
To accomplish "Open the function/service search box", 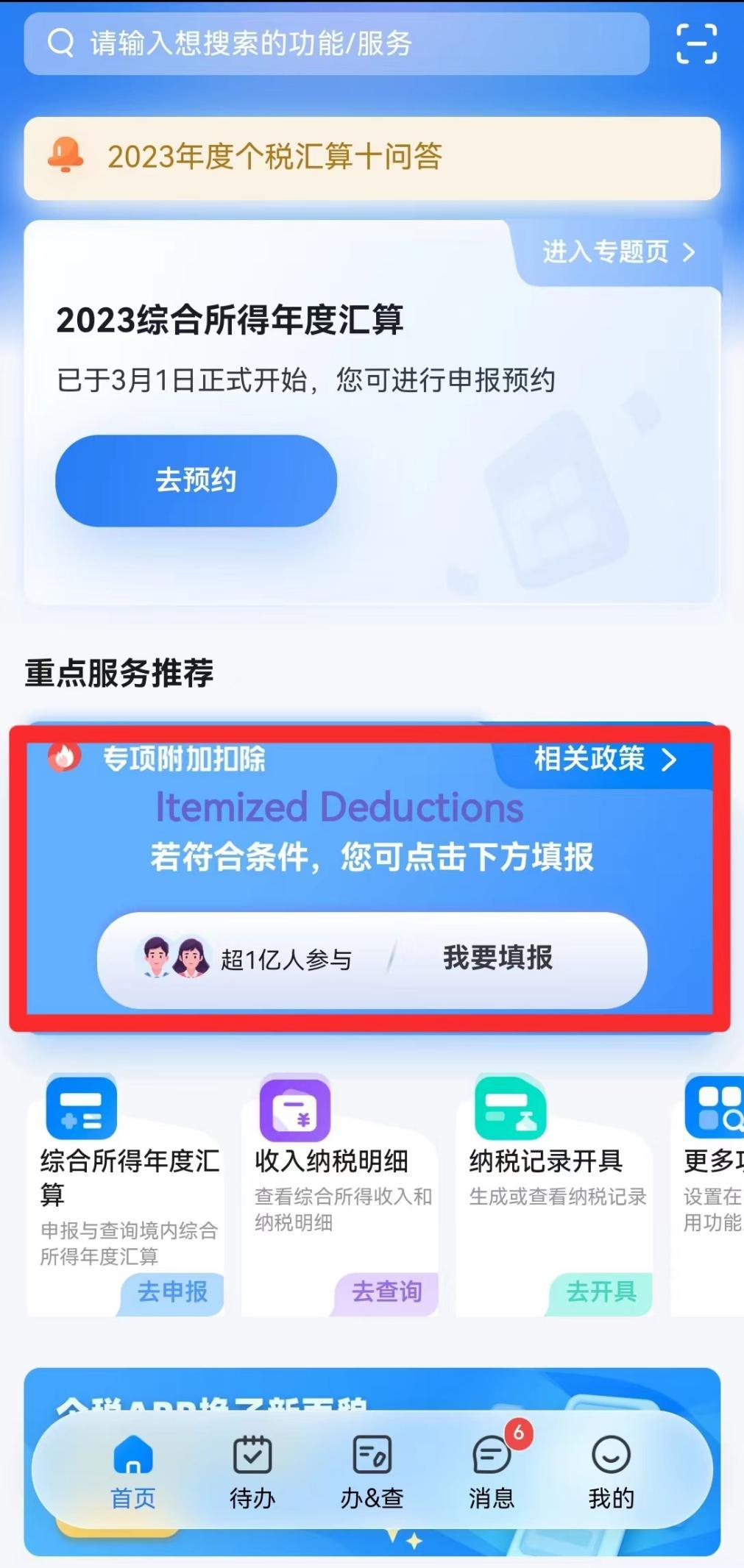I will click(x=336, y=43).
